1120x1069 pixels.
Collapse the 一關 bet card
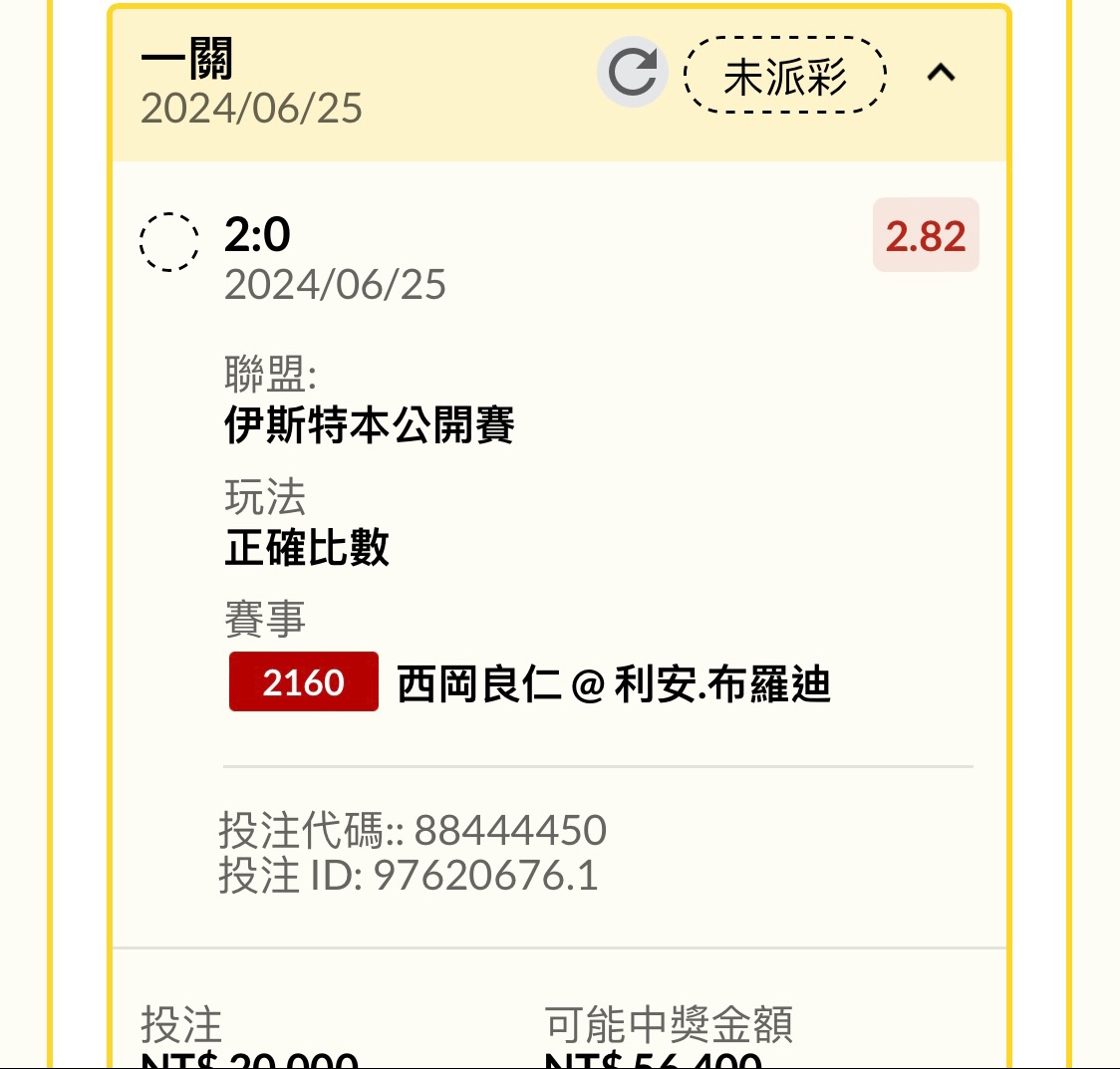click(941, 73)
